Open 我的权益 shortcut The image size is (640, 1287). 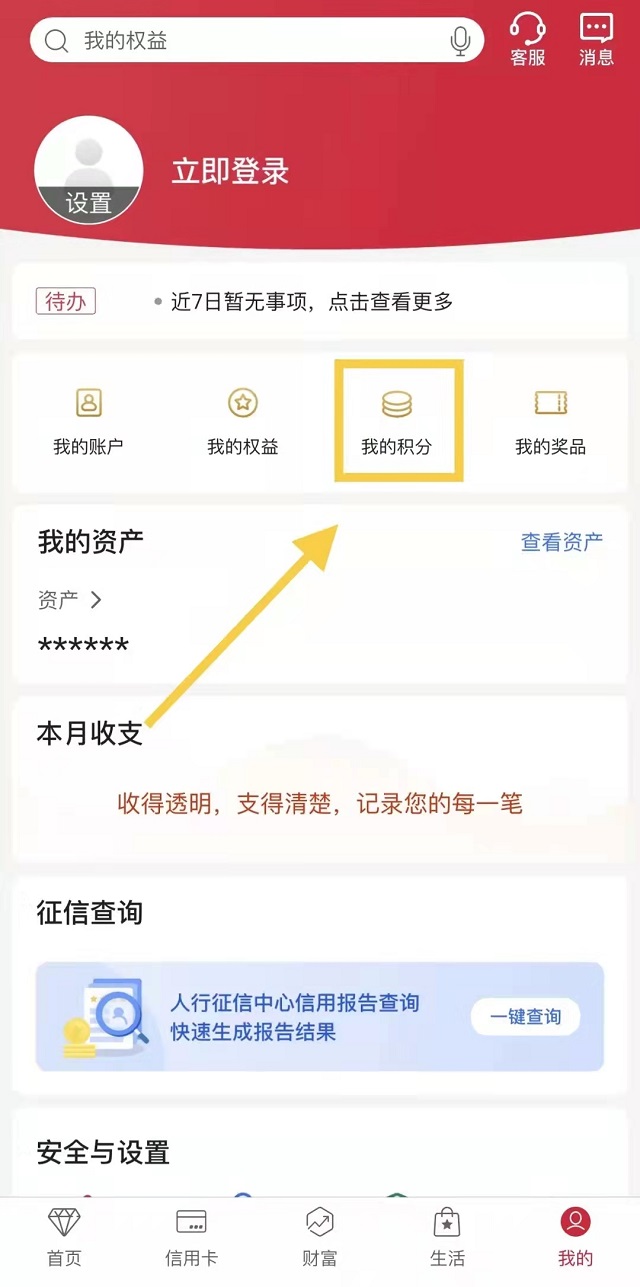(x=243, y=422)
